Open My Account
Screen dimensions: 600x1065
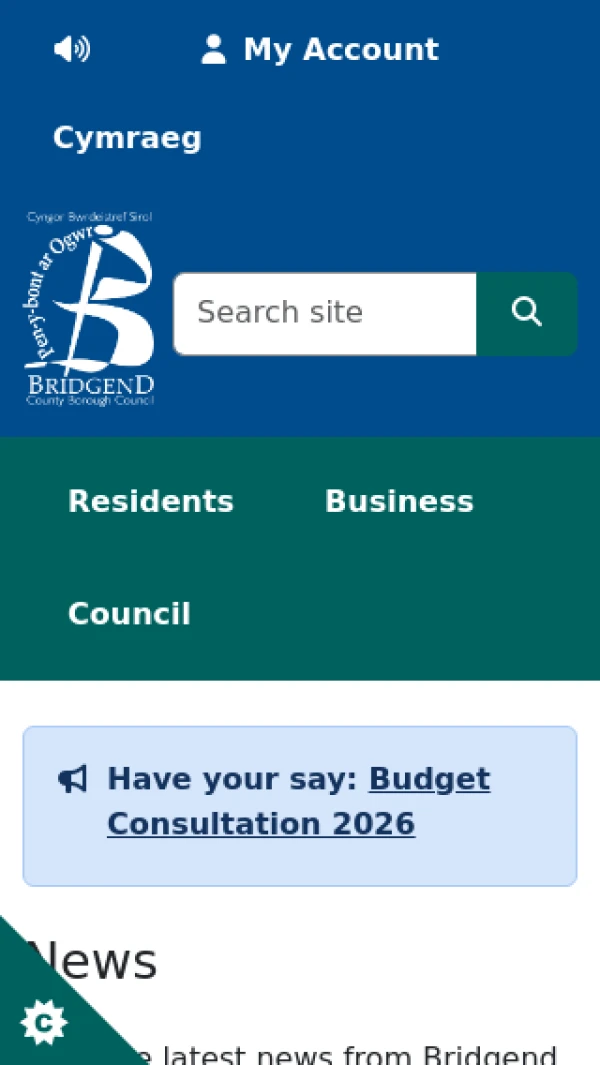click(x=320, y=49)
